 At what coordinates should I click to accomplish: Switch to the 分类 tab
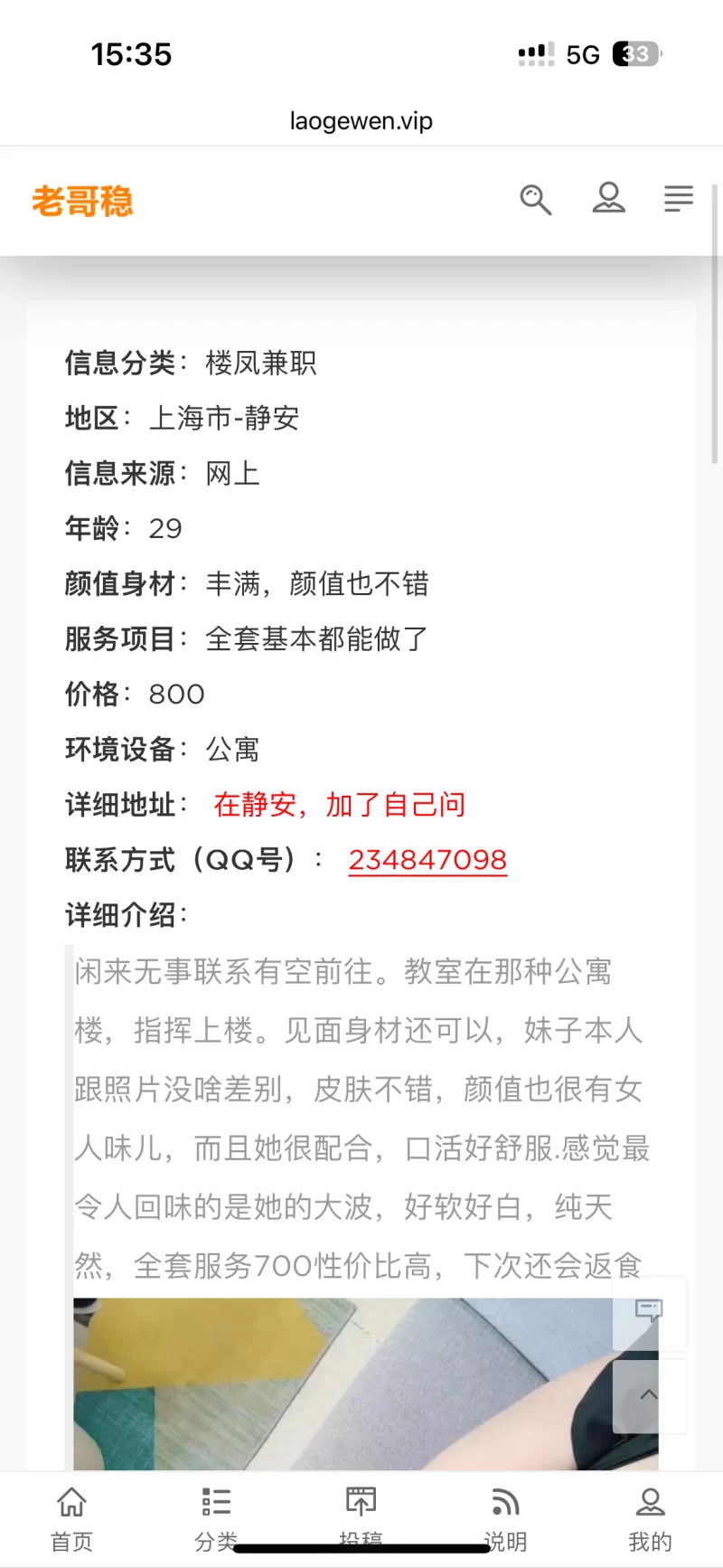pyautogui.click(x=216, y=1518)
